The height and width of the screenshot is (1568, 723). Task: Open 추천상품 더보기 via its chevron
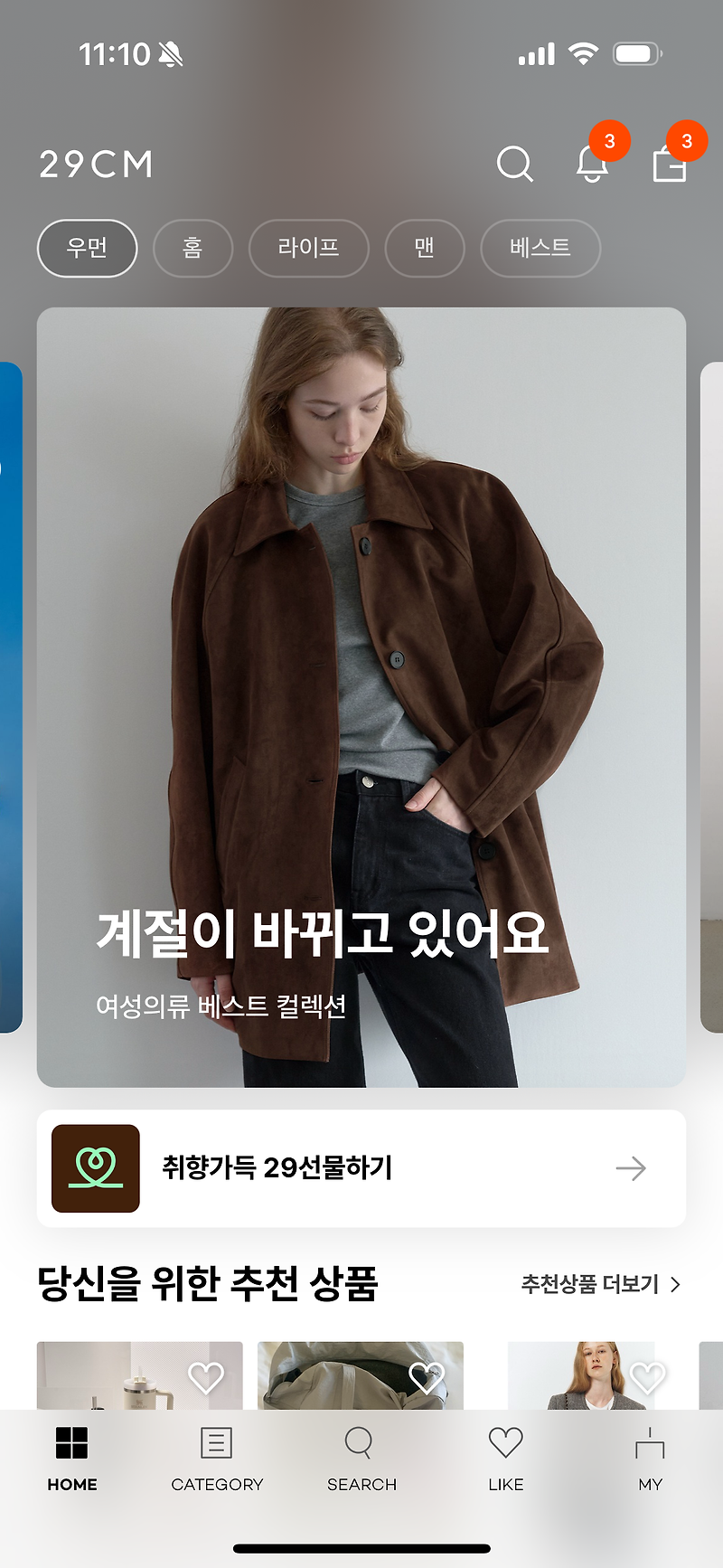[x=677, y=1281]
